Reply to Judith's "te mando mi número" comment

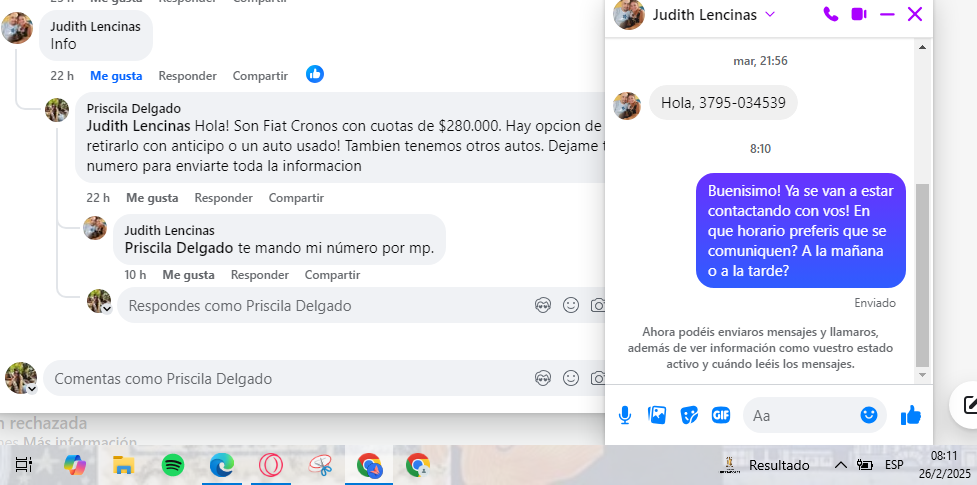(x=259, y=275)
